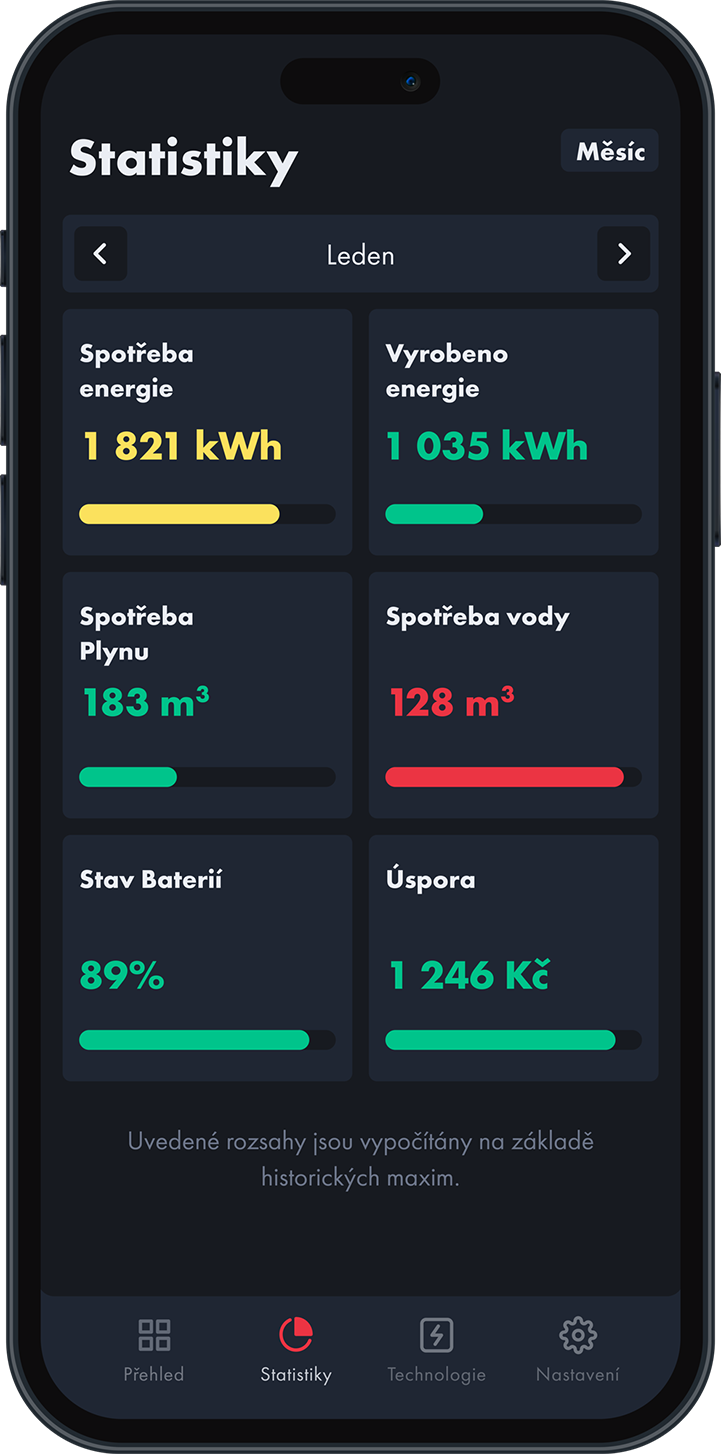The image size is (721, 1454).
Task: Open the Úspora savings card
Action: pyautogui.click(x=513, y=958)
